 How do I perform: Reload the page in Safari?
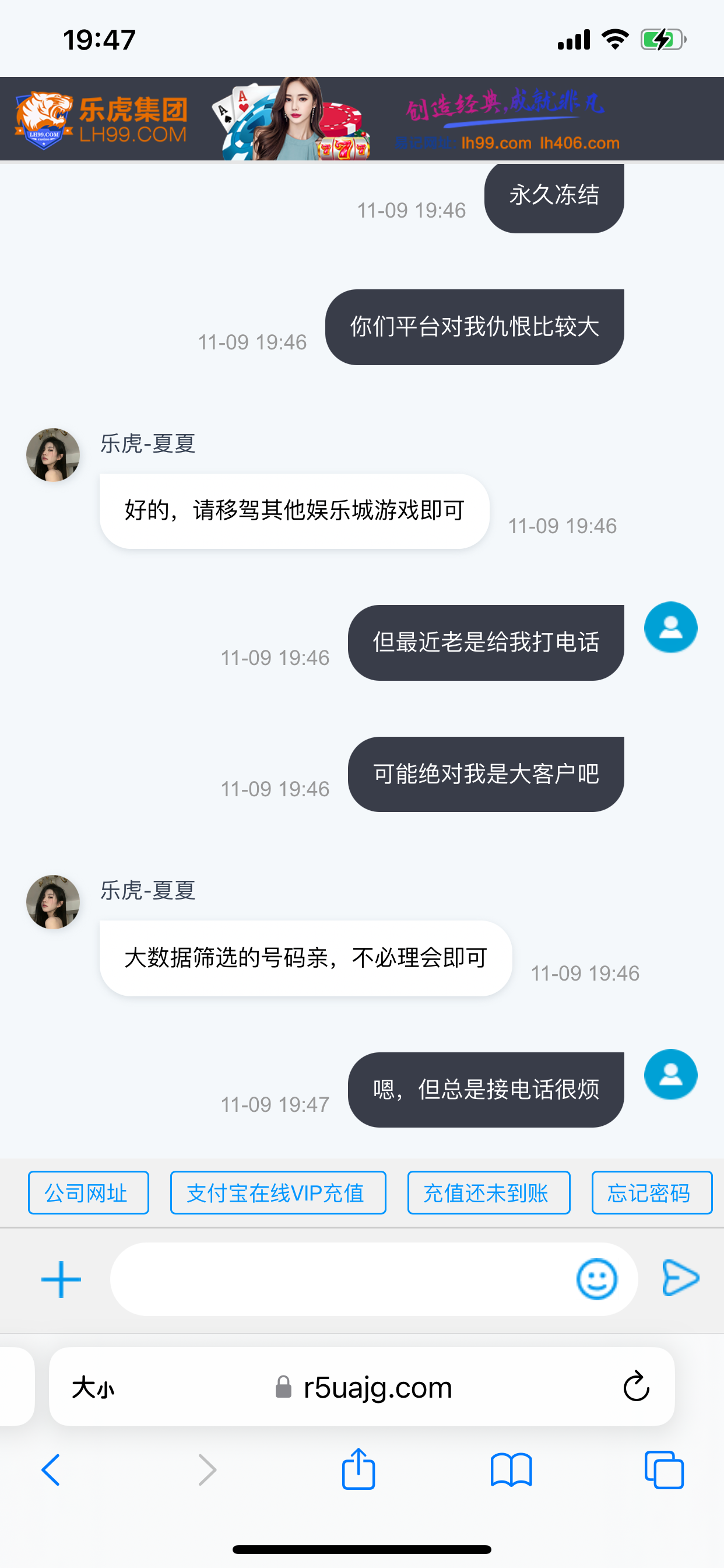(x=636, y=1387)
